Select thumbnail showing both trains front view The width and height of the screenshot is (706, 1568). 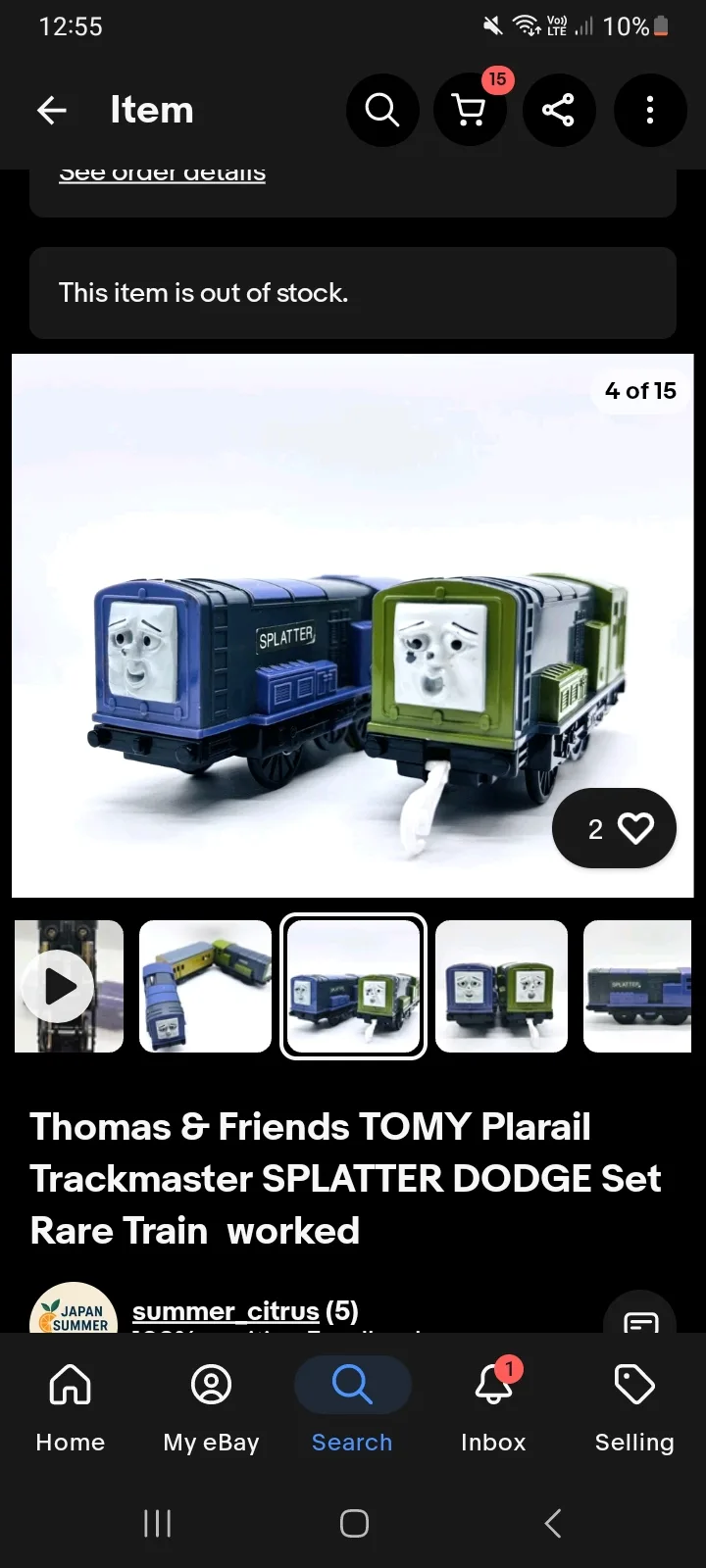pyautogui.click(x=501, y=986)
